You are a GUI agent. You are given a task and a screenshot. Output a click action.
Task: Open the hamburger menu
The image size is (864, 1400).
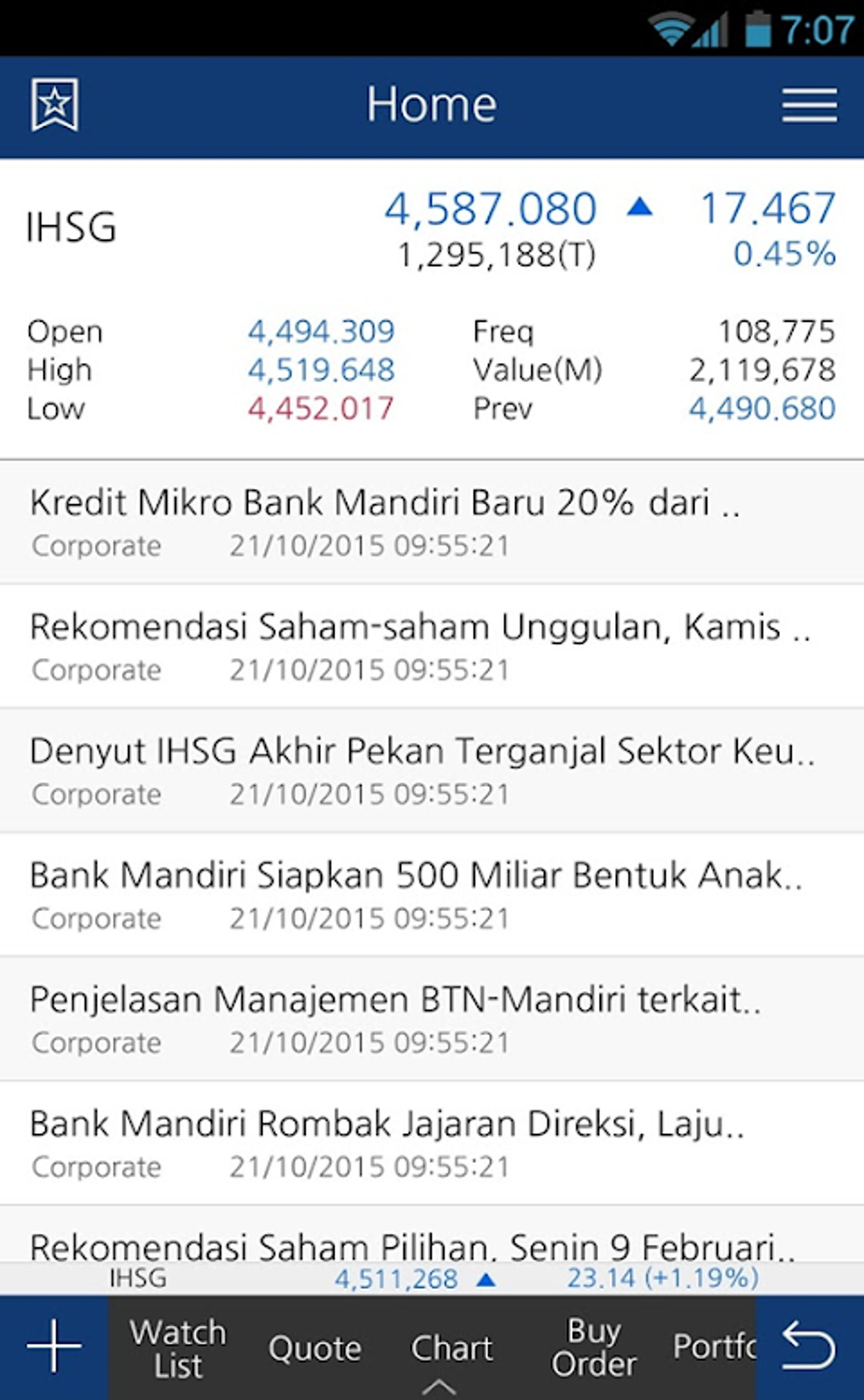[809, 105]
